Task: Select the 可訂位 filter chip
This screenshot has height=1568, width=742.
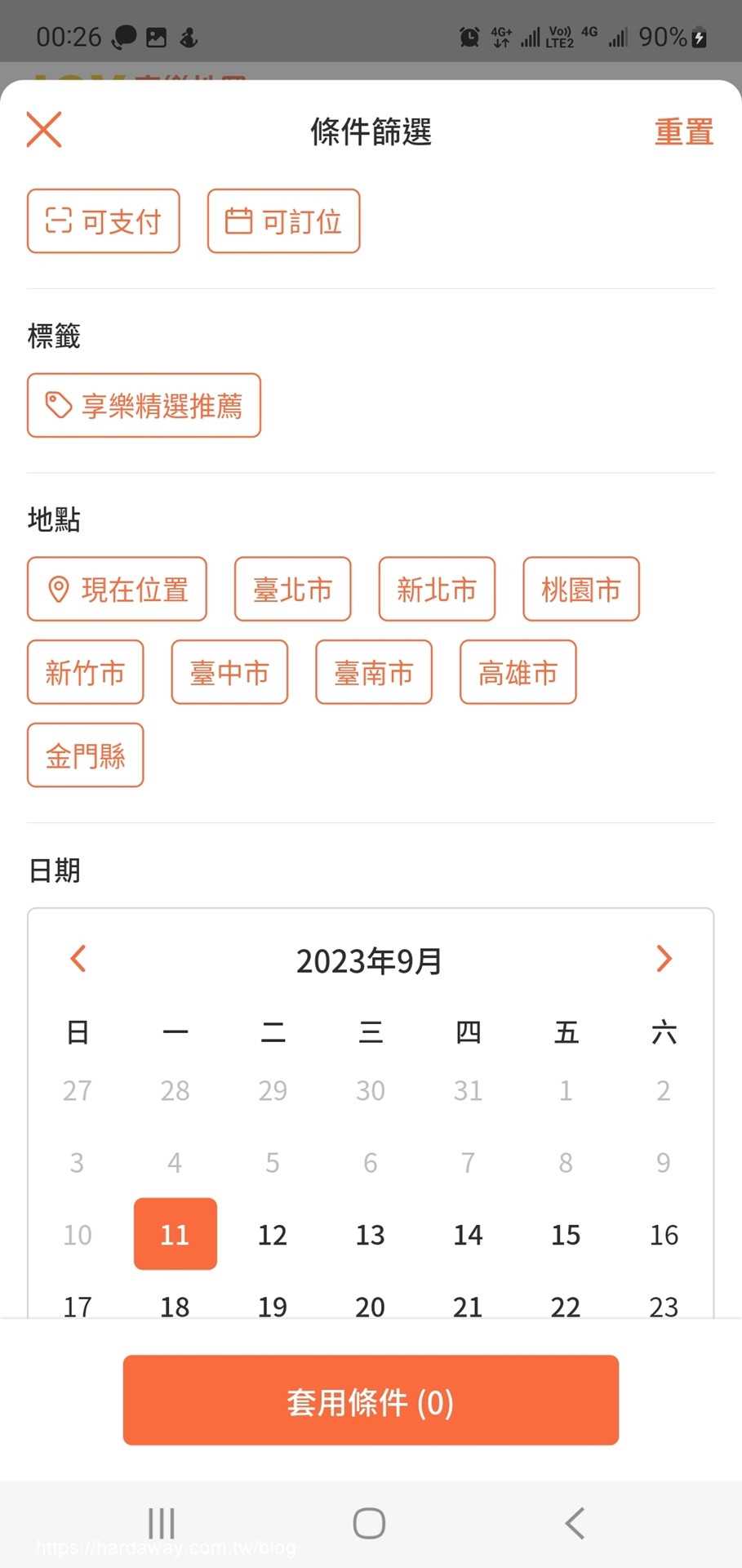Action: tap(283, 221)
